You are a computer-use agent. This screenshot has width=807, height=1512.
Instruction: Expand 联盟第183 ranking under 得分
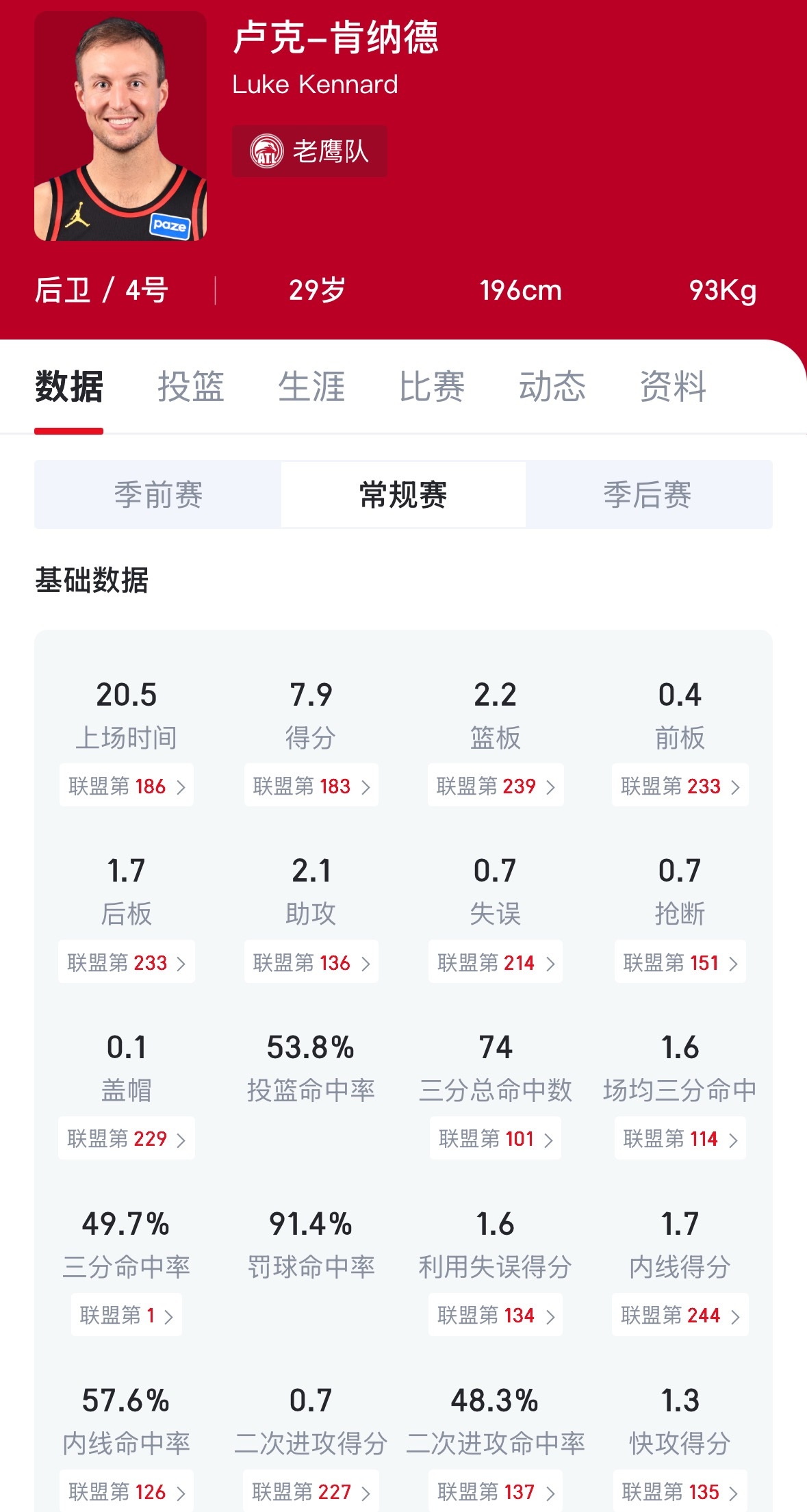(311, 786)
